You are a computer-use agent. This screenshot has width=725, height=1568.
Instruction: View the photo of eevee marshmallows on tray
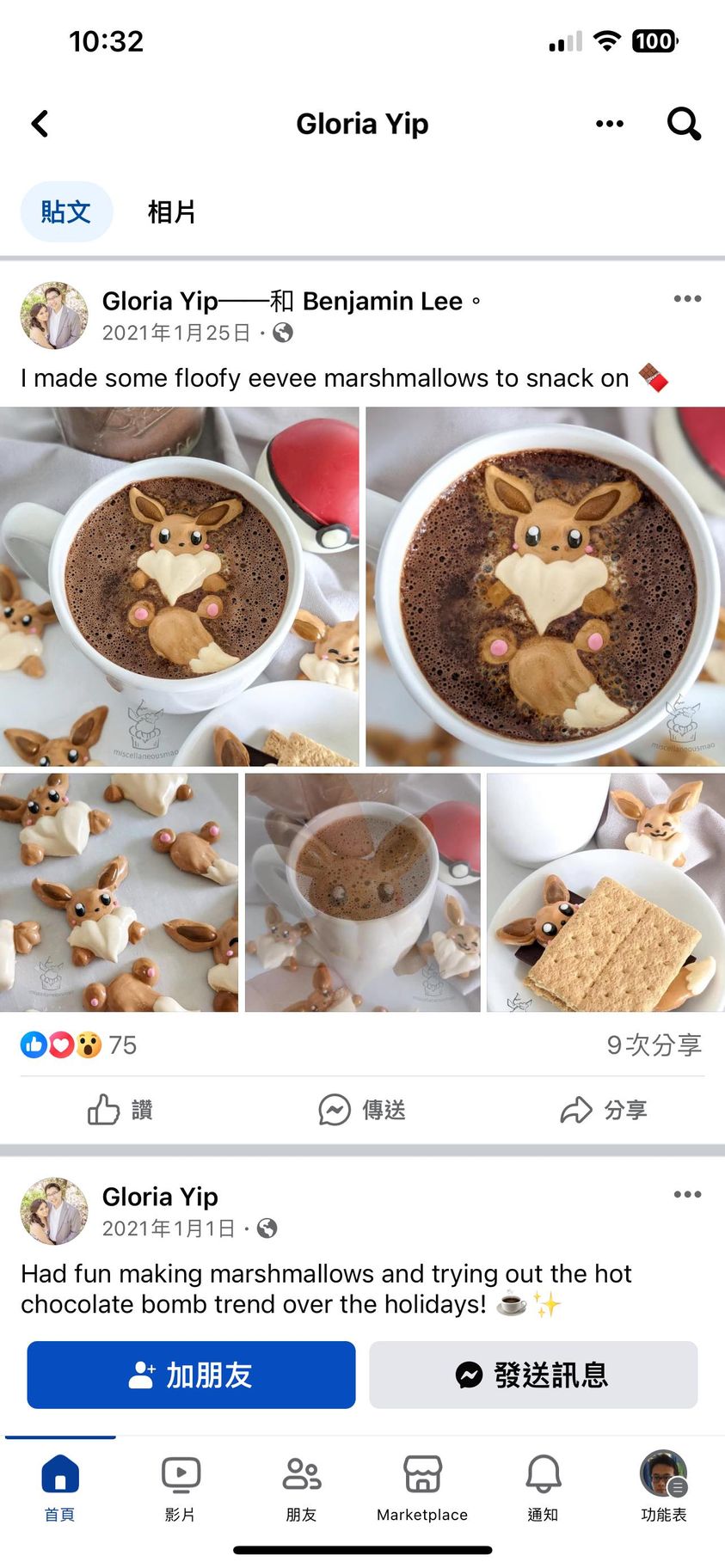point(119,892)
